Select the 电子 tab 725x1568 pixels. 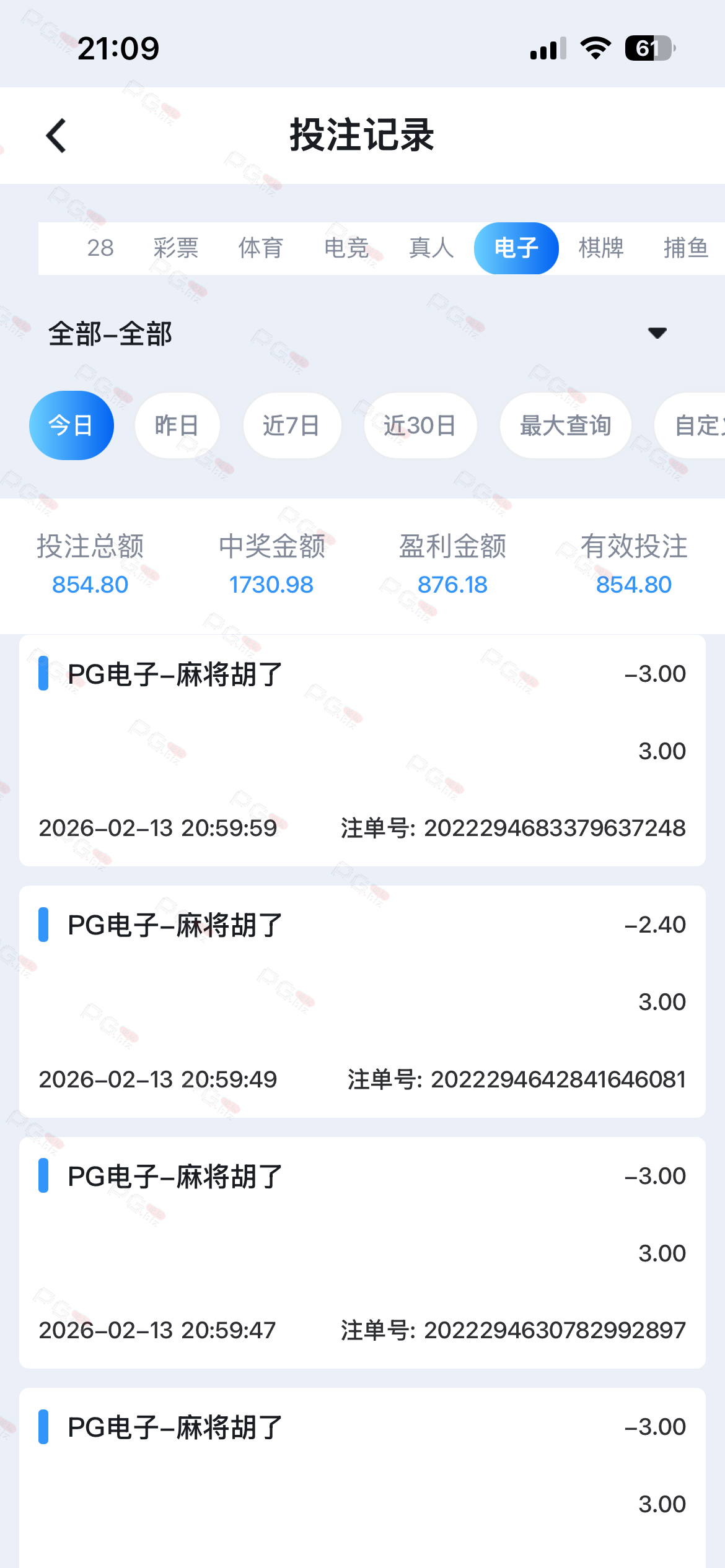(x=516, y=248)
